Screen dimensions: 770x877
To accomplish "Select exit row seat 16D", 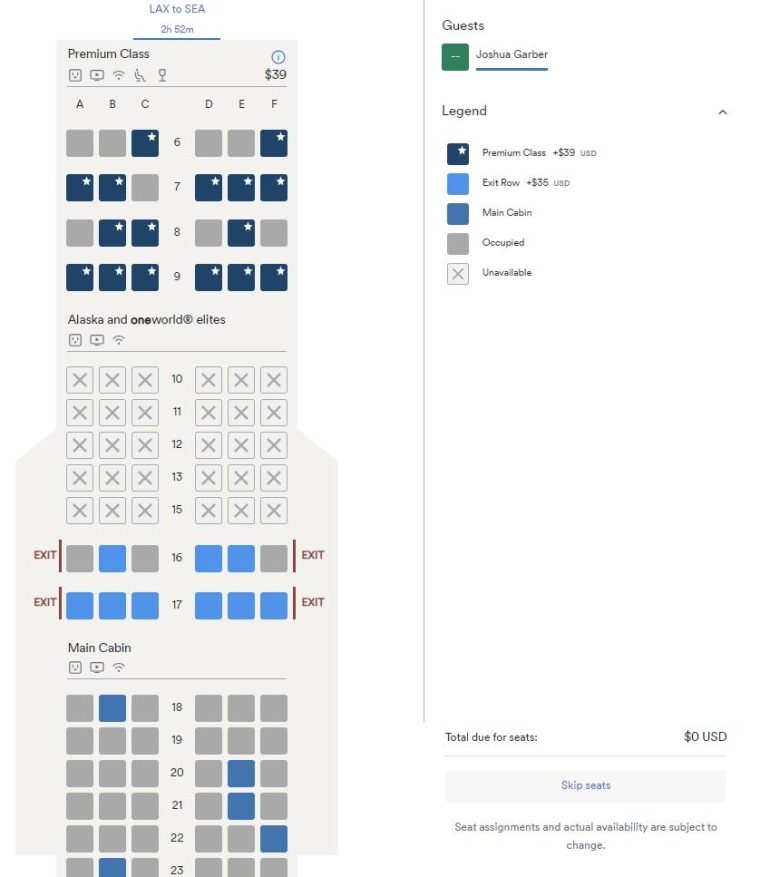I will (x=208, y=558).
